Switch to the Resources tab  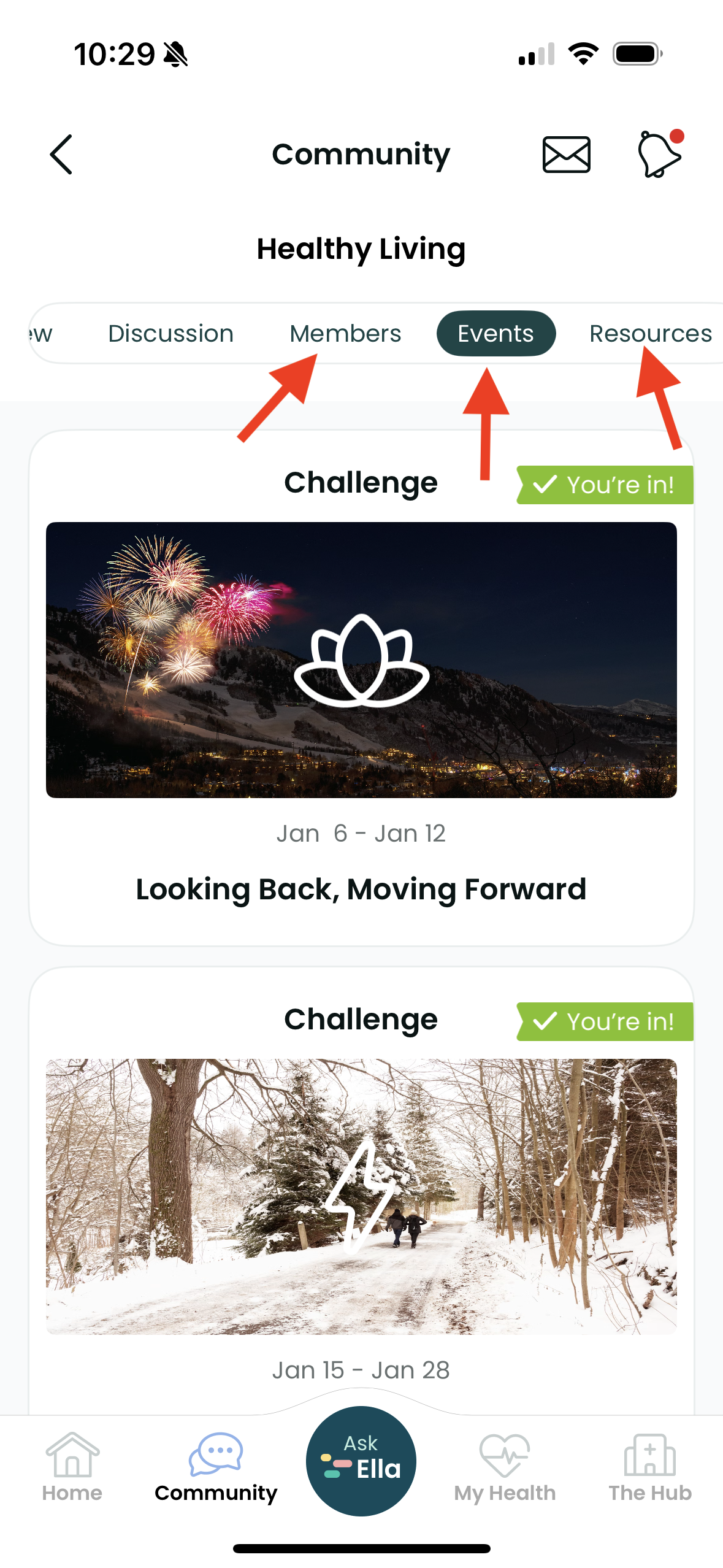click(x=651, y=334)
